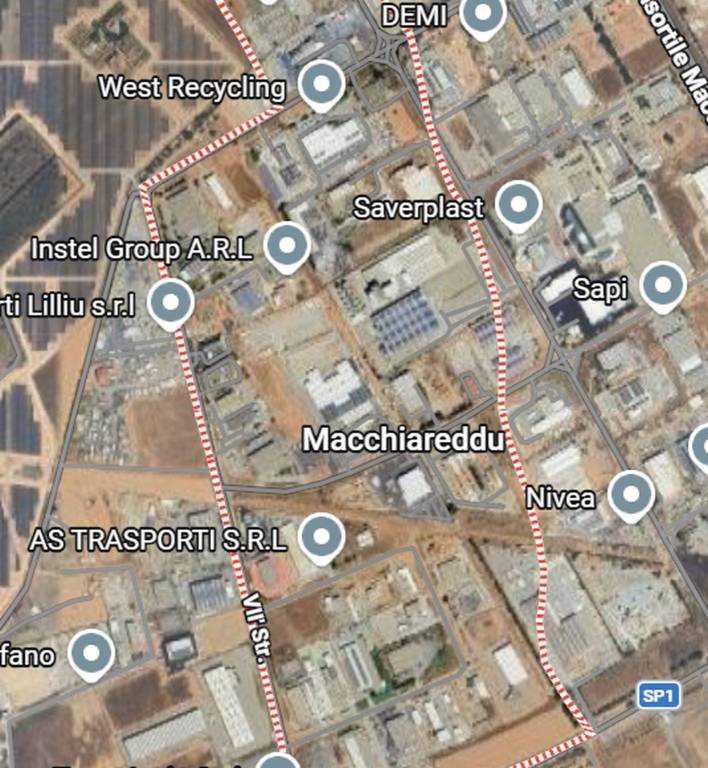The height and width of the screenshot is (768, 708).
Task: Open AS TRASPORTI S.R.L marker
Action: click(x=321, y=538)
